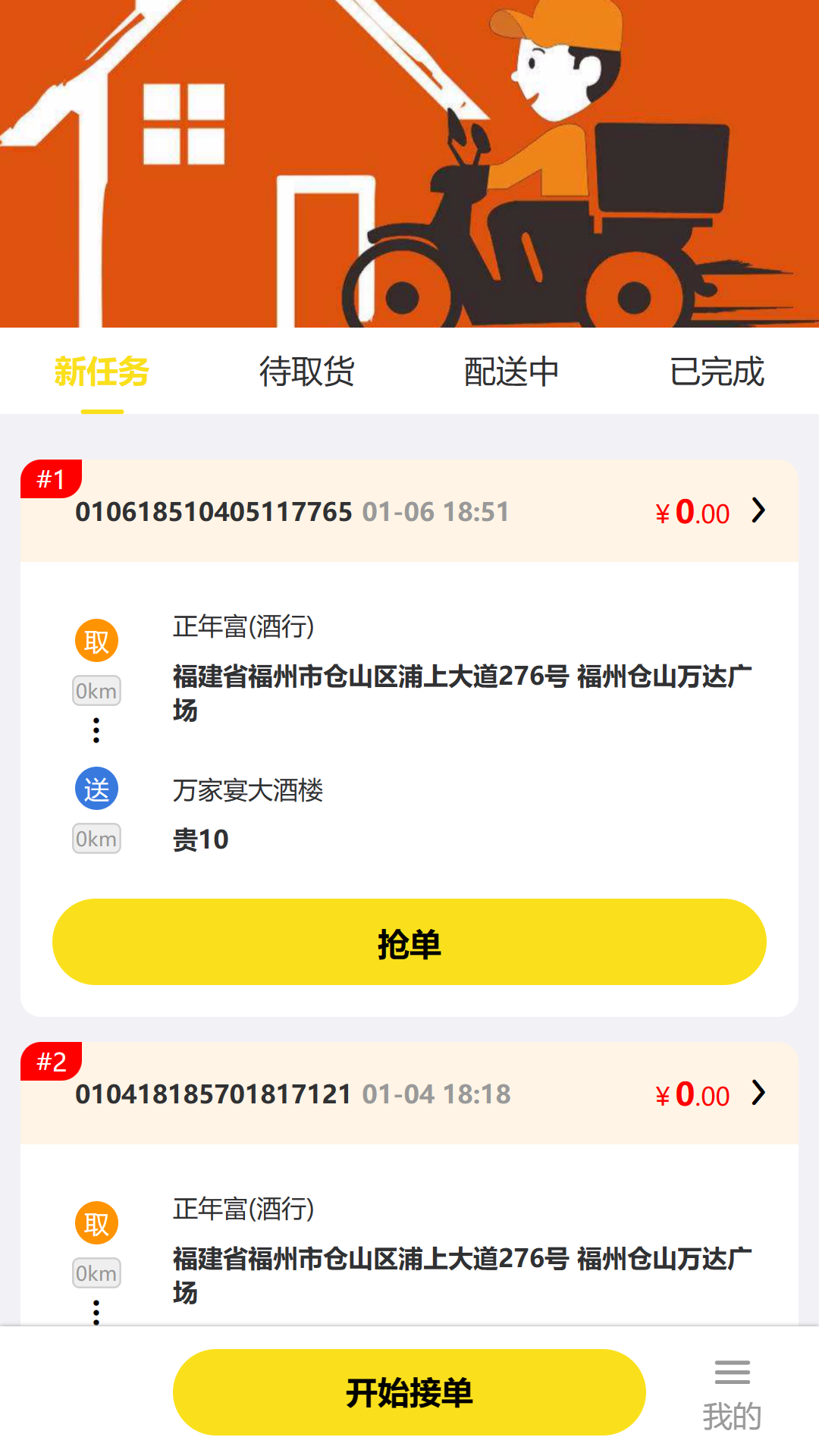
Task: Open details of order 010418185701817121
Action: (x=758, y=1094)
